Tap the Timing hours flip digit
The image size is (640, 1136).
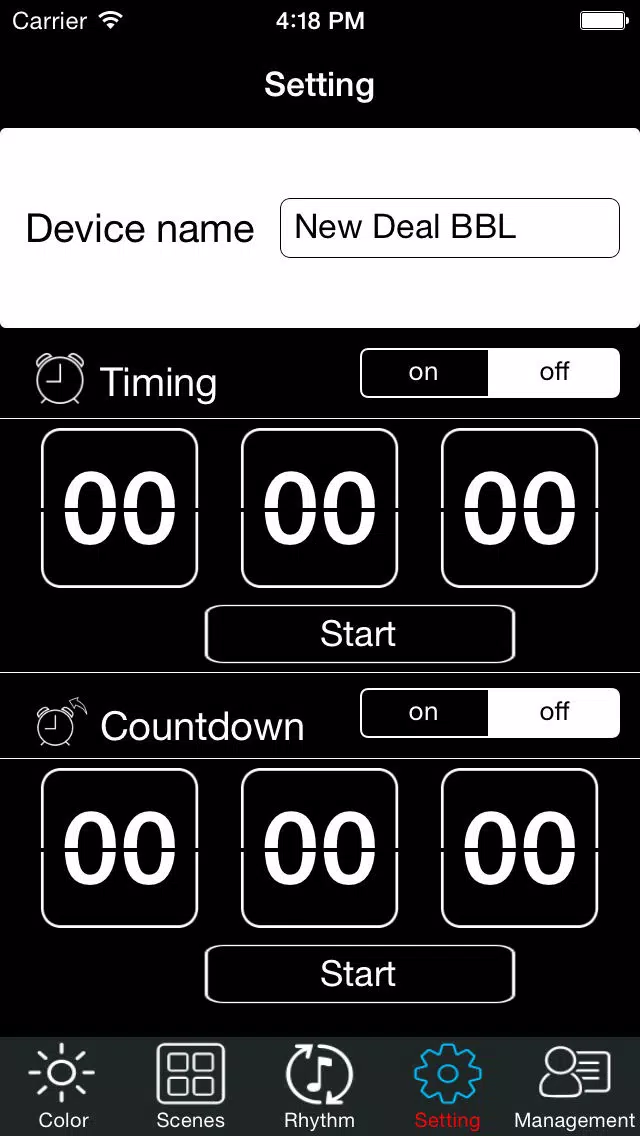tap(119, 508)
